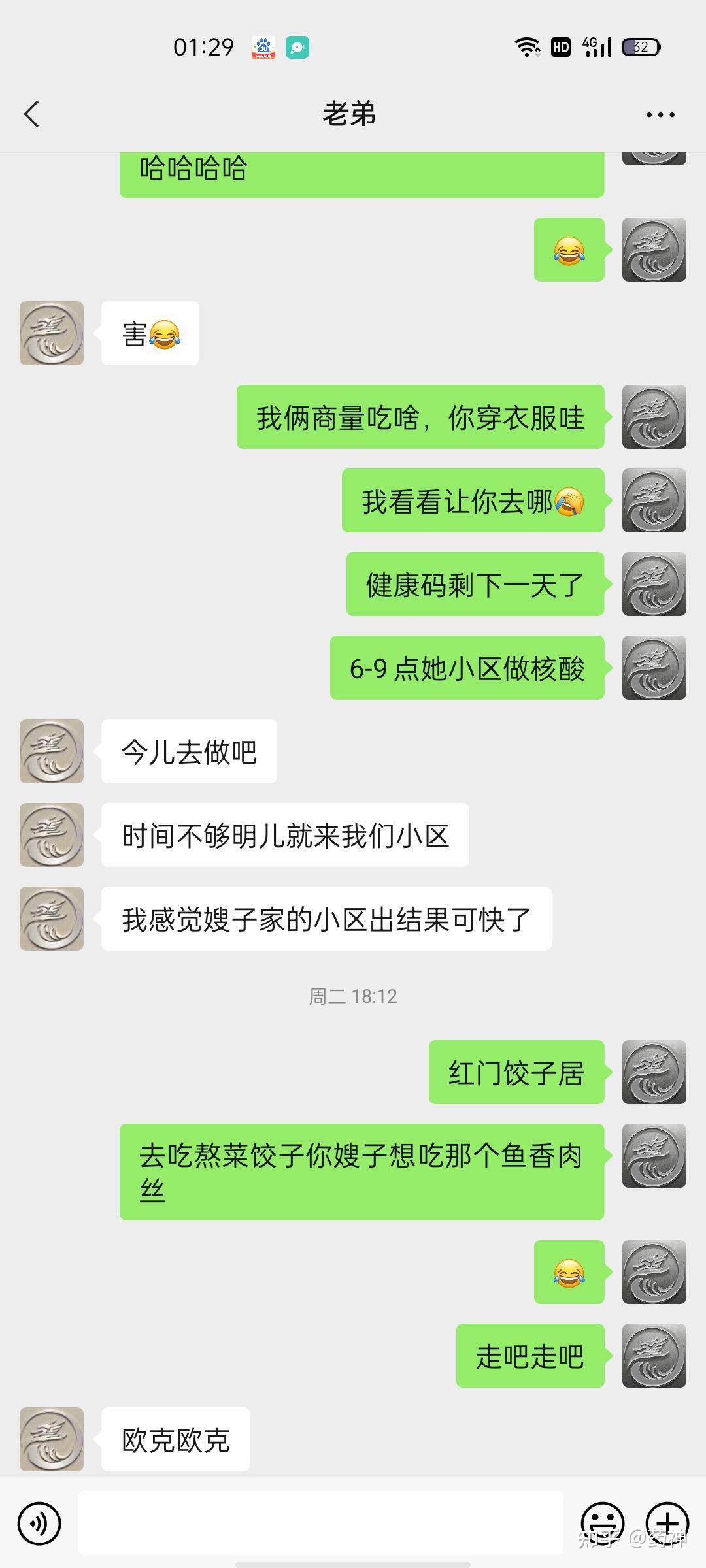Image resolution: width=706 pixels, height=1568 pixels.
Task: Switch to voice message input
Action: click(39, 1524)
